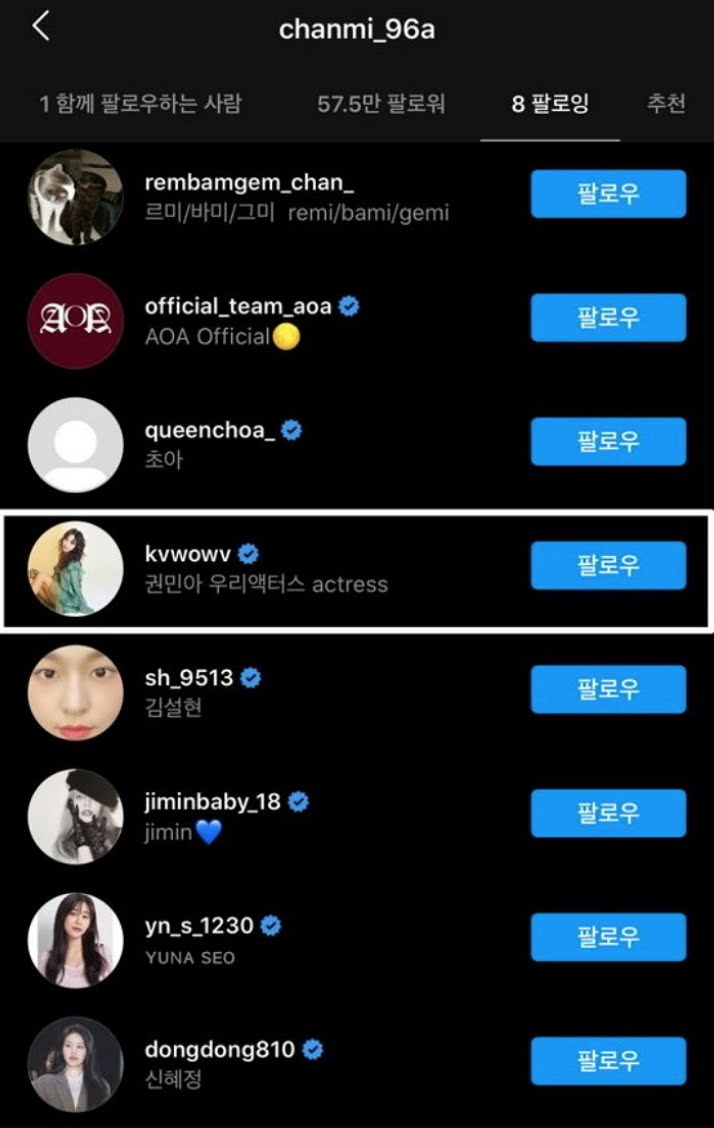
Task: Open rembamgem_chan_ profile
Action: click(x=249, y=183)
